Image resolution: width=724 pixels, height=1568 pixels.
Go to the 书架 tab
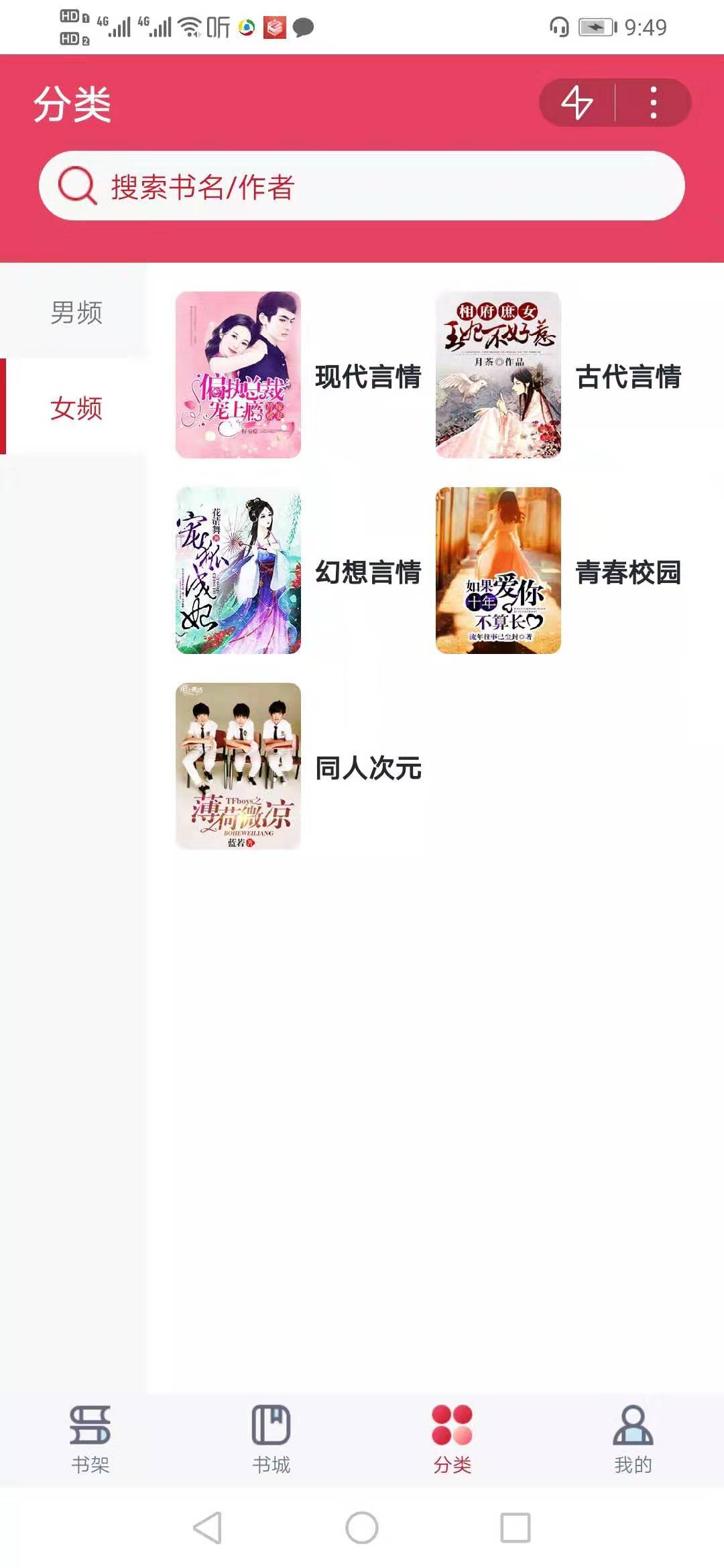tap(90, 1439)
